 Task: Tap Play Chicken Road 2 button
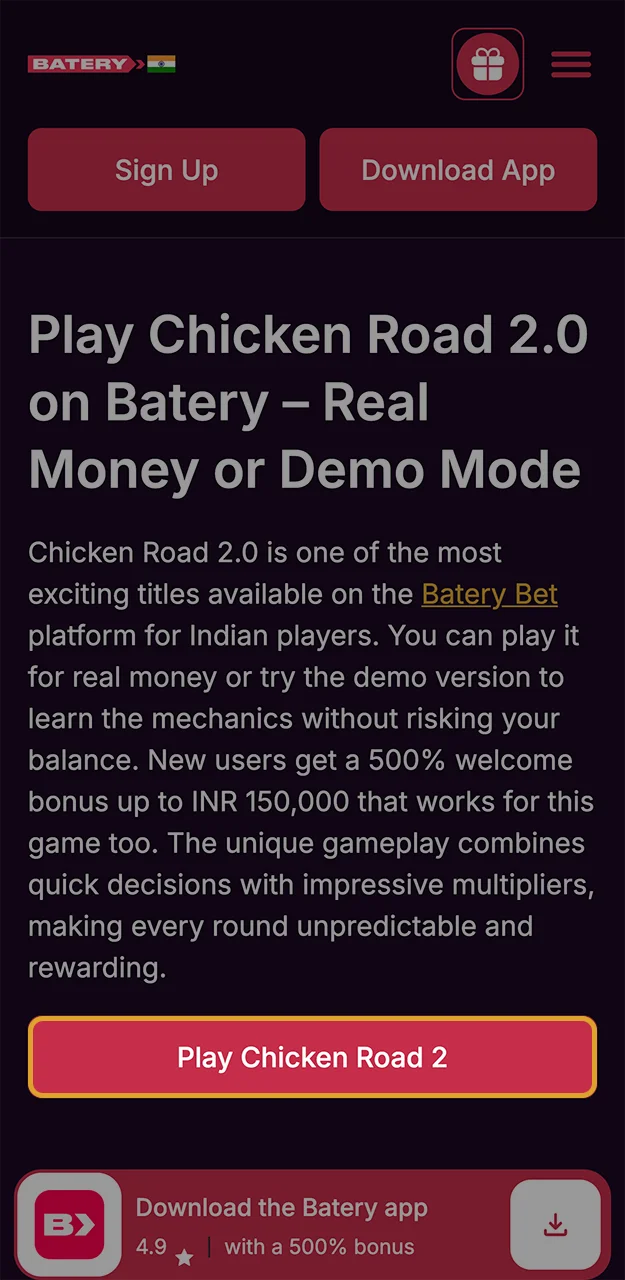[312, 1057]
